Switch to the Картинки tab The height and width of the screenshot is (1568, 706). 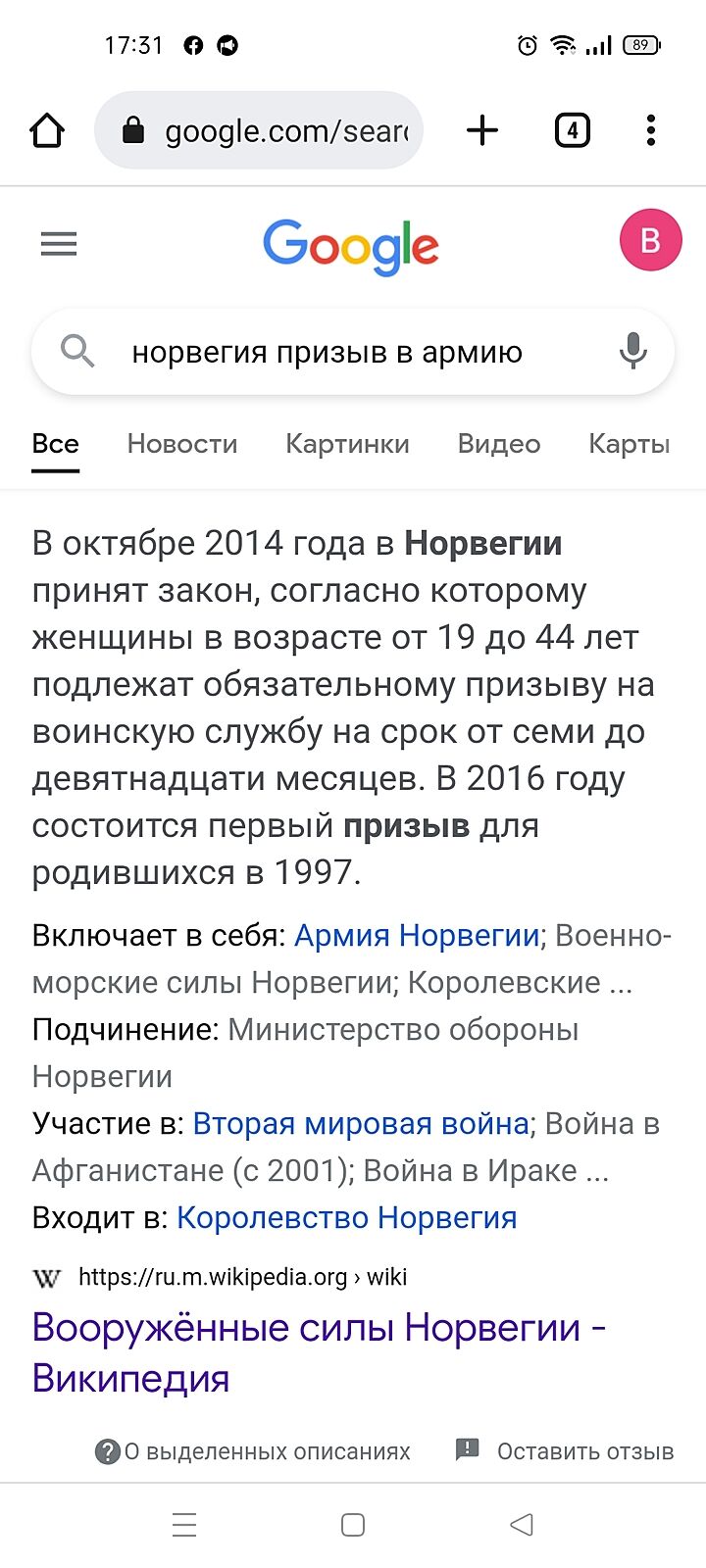point(347,444)
